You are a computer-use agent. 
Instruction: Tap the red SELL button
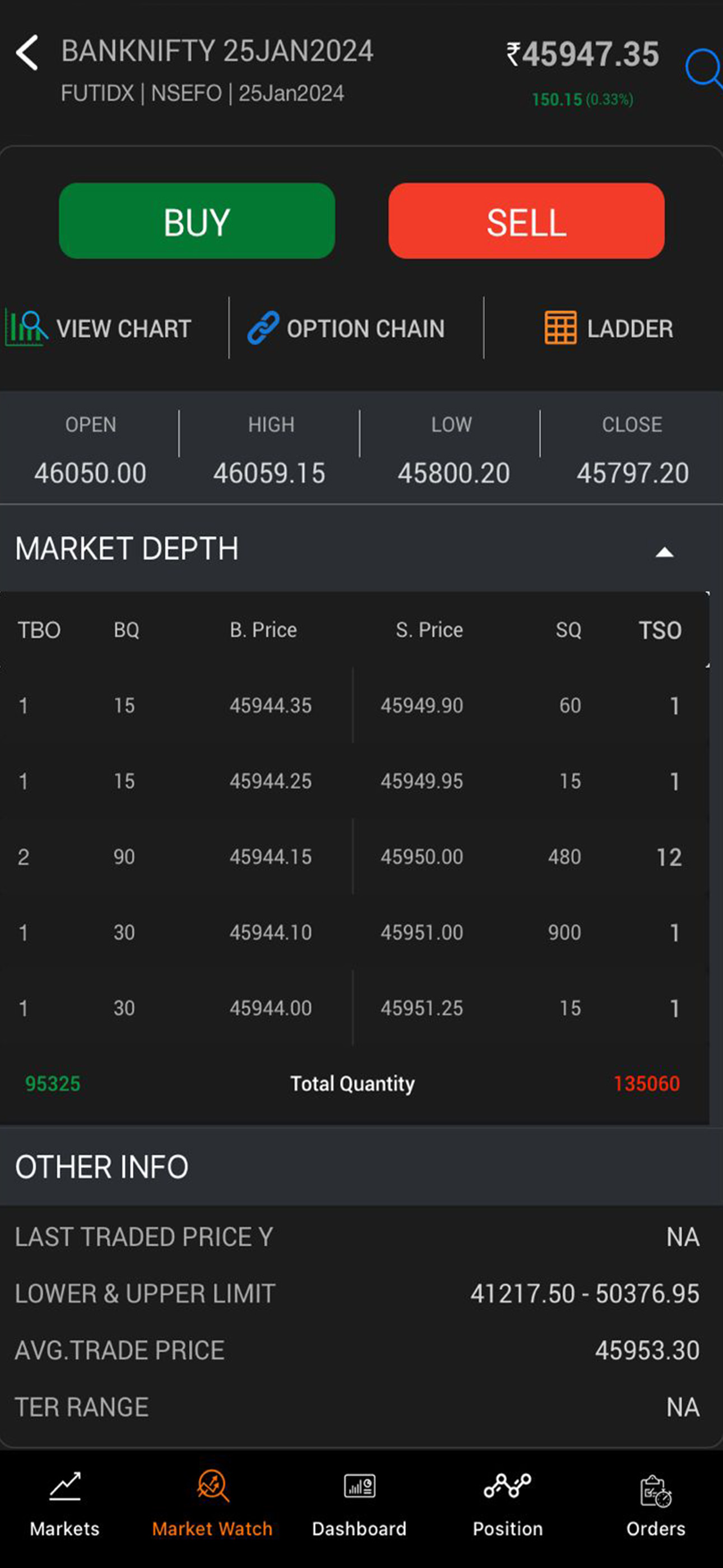[526, 221]
